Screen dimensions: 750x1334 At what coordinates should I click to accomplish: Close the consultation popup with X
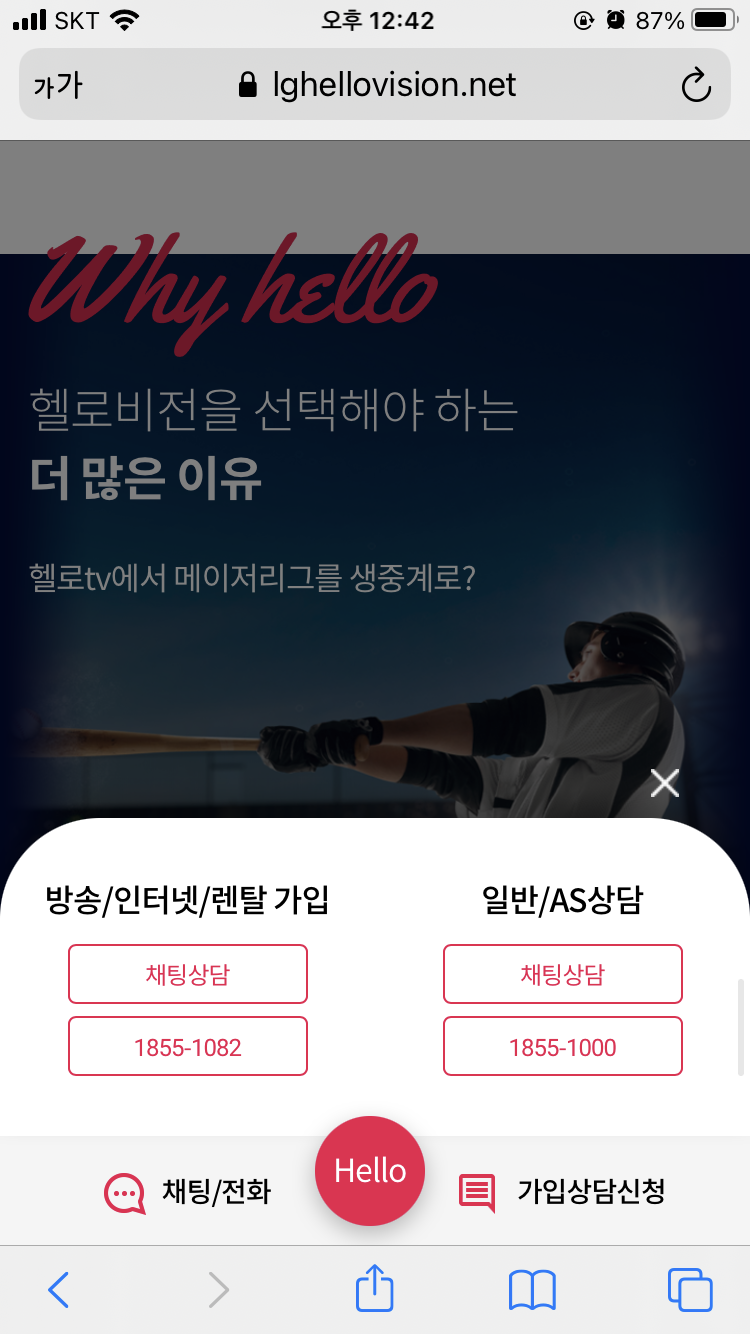664,783
